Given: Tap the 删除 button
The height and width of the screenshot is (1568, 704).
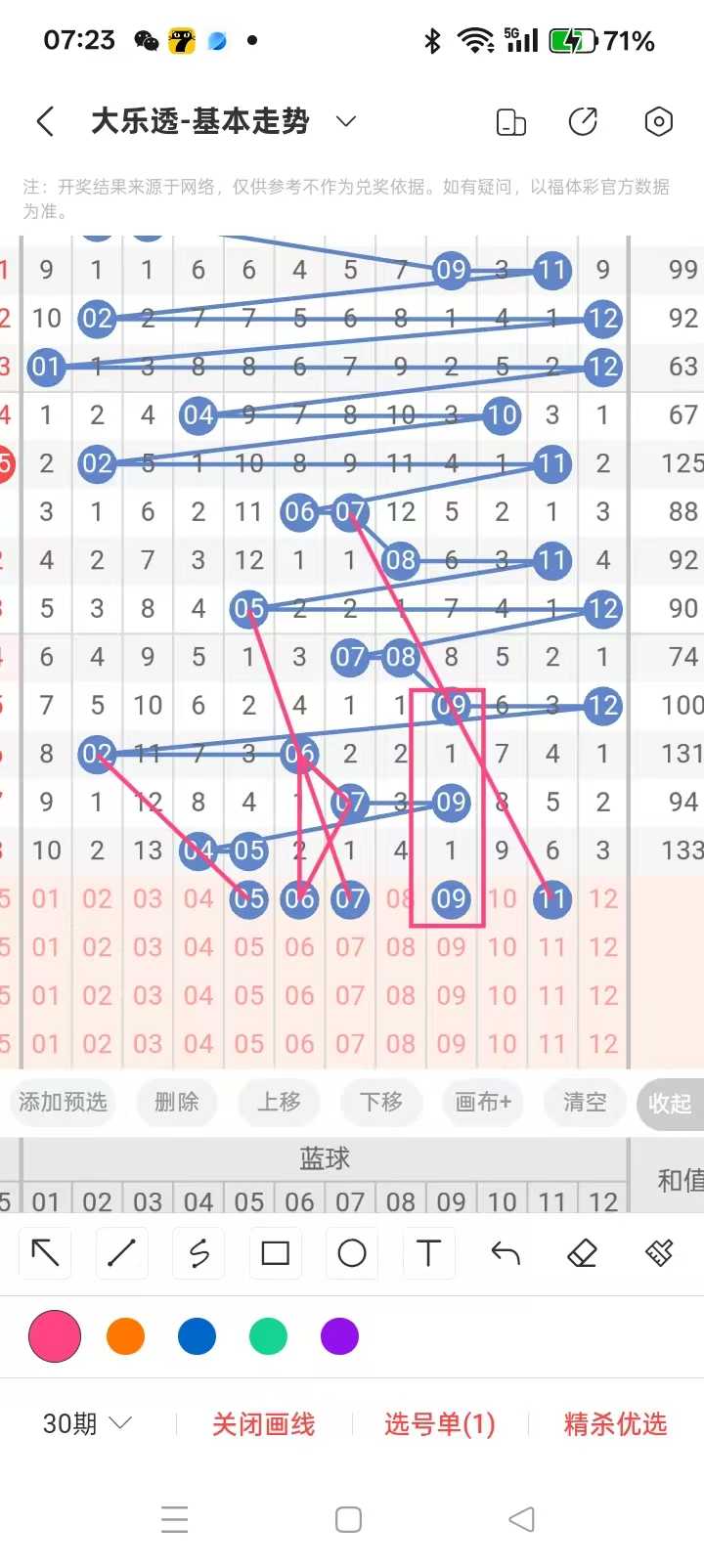Looking at the screenshot, I should [x=177, y=1103].
